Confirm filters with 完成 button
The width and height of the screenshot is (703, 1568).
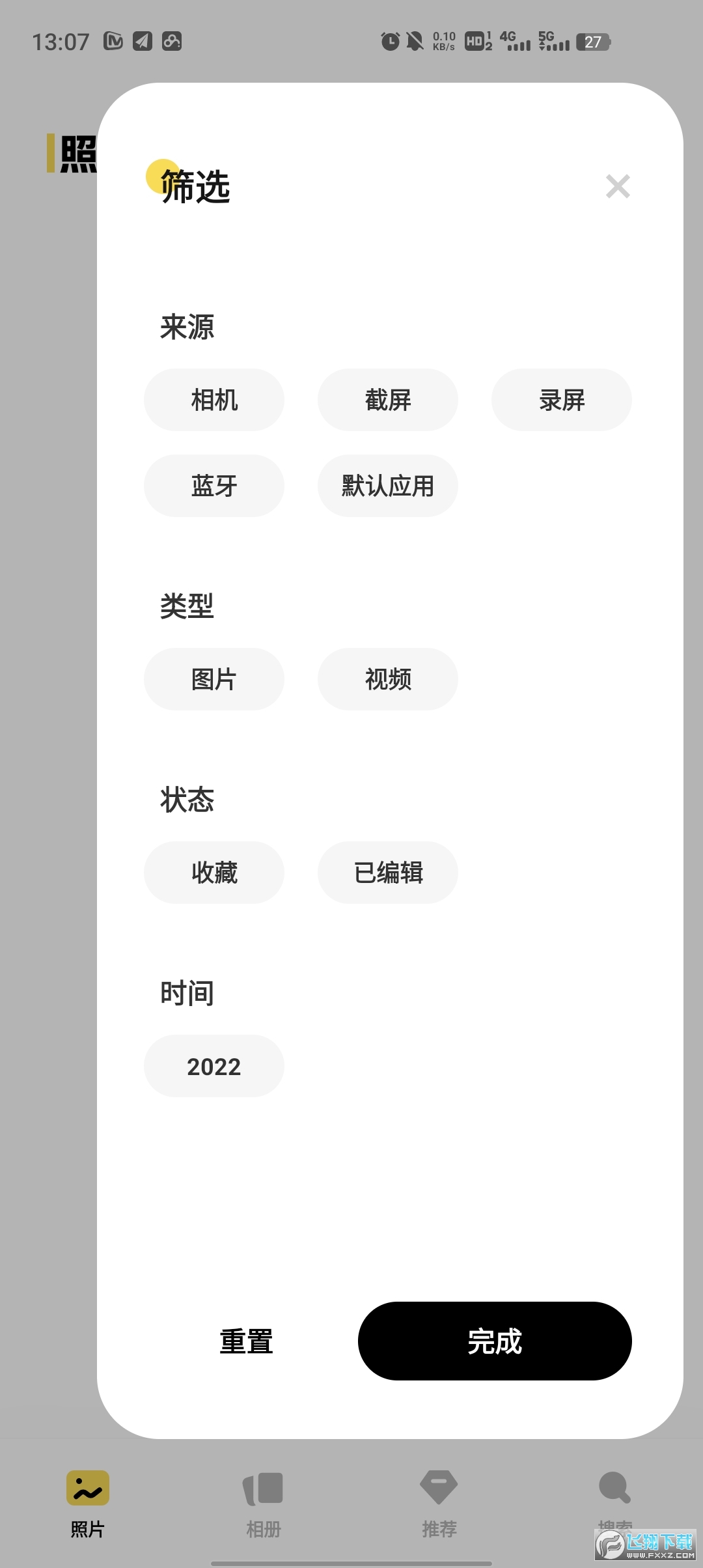tap(495, 1341)
